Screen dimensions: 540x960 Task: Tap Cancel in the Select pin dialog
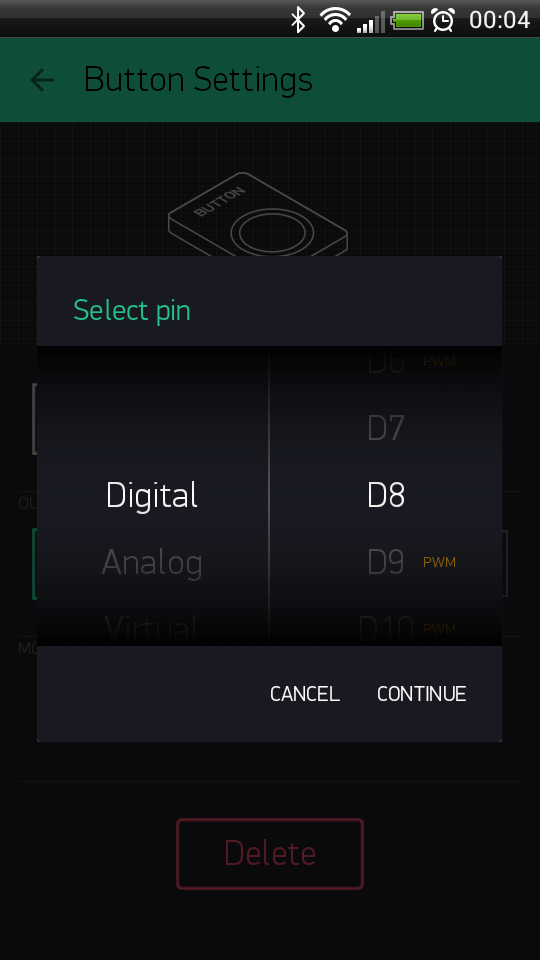pyautogui.click(x=304, y=694)
